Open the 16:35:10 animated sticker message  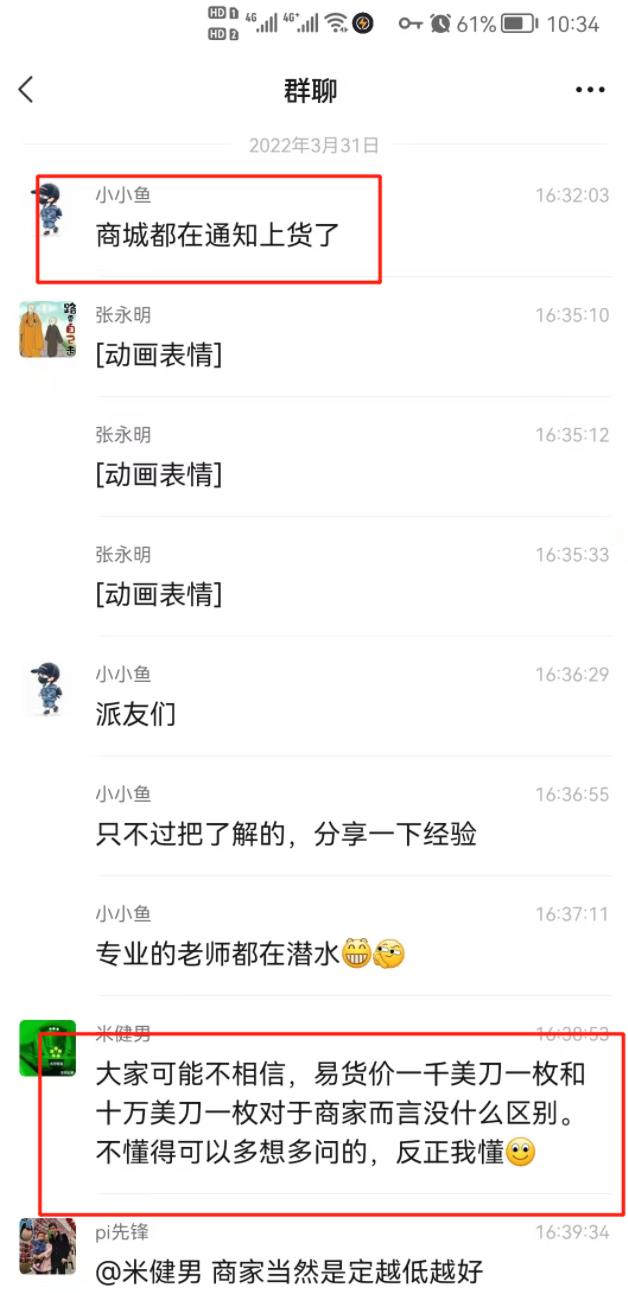click(159, 354)
